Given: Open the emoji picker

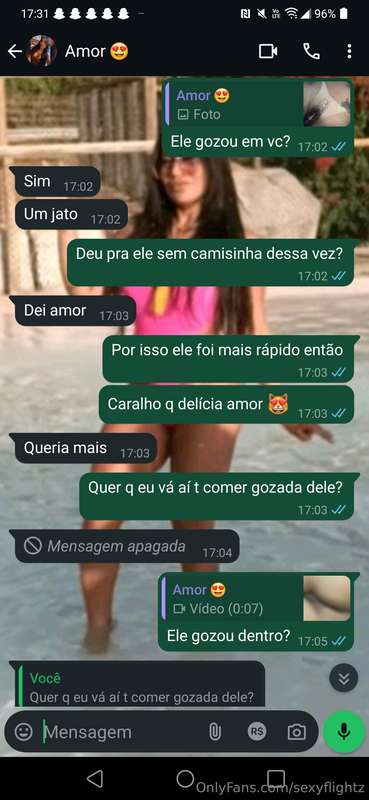Looking at the screenshot, I should tap(23, 732).
